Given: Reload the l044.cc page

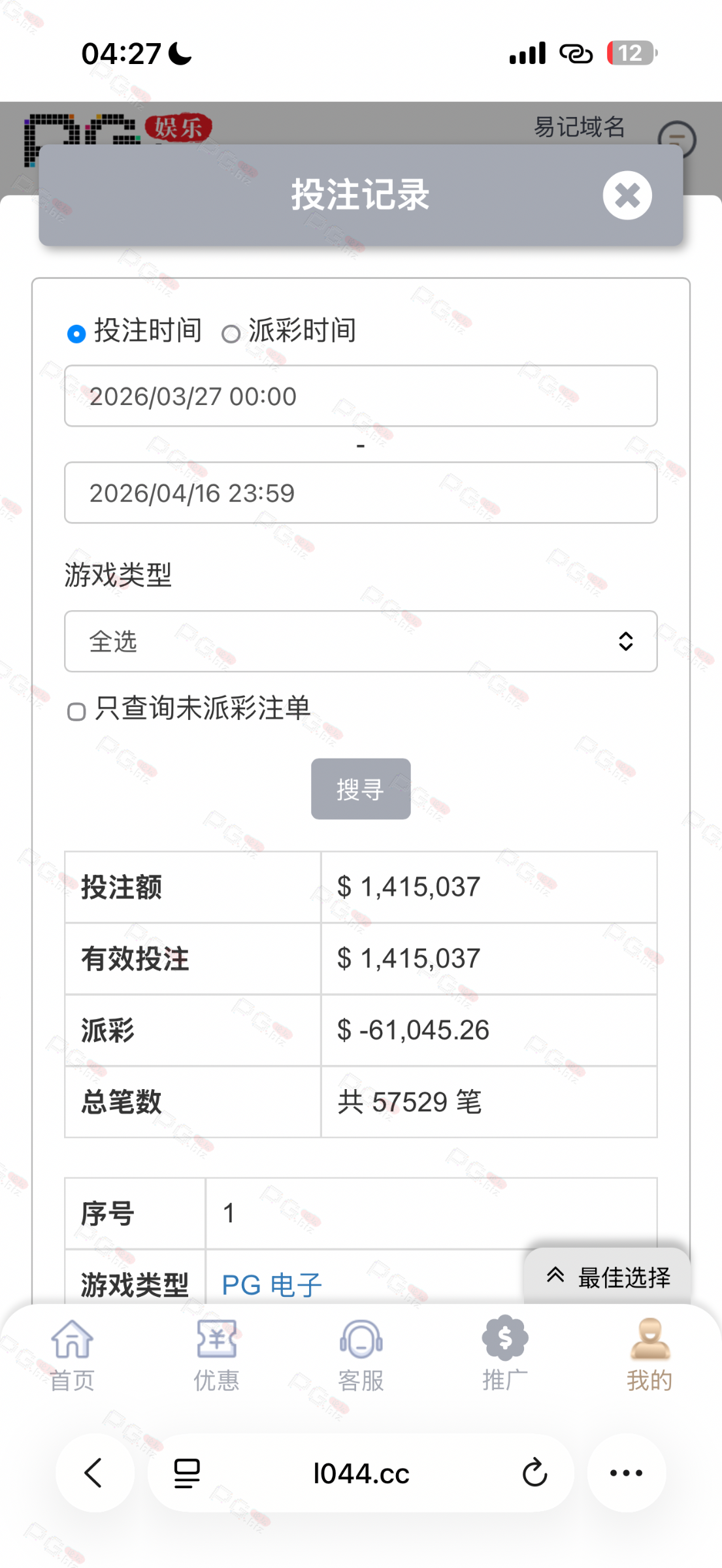Looking at the screenshot, I should click(534, 1473).
